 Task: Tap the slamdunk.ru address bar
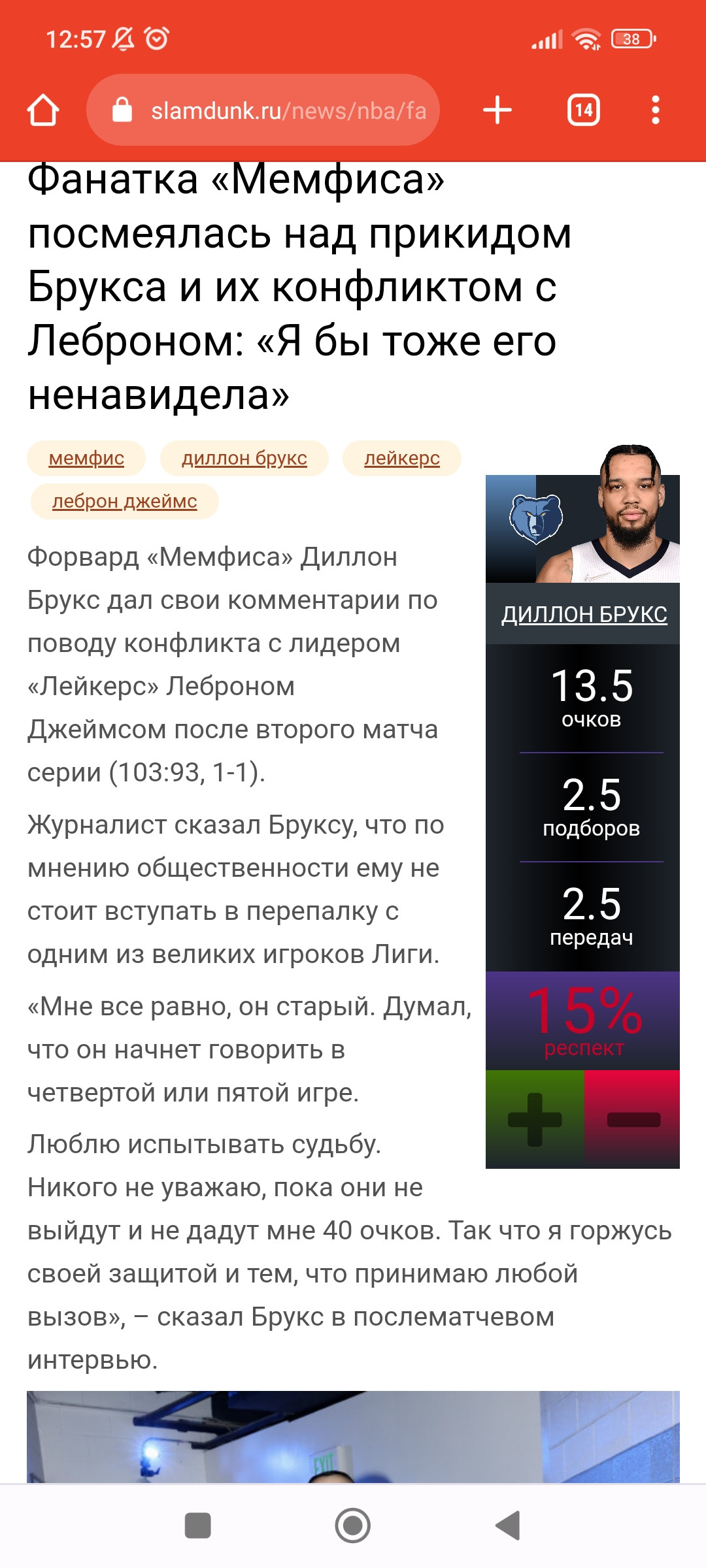click(x=263, y=110)
